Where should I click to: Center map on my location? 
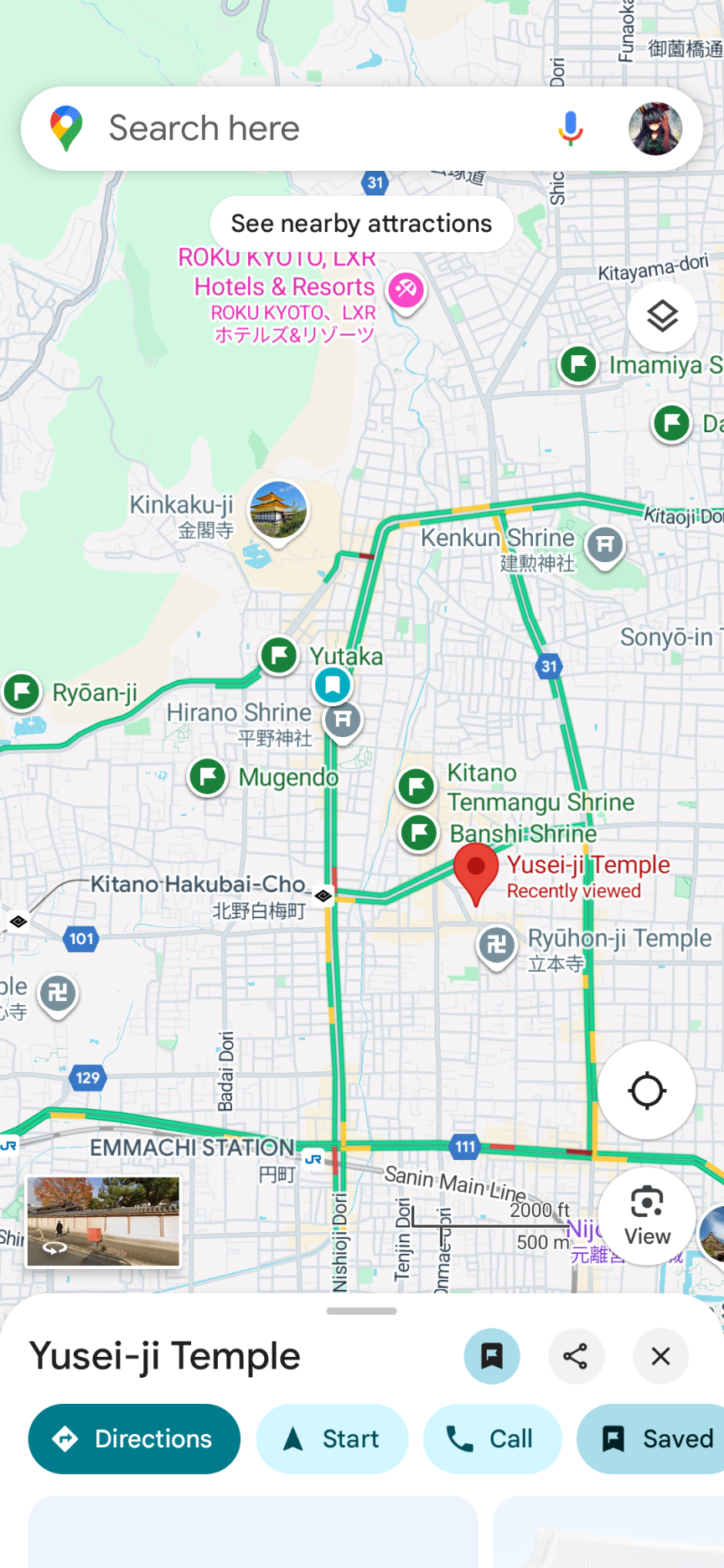tap(647, 1091)
